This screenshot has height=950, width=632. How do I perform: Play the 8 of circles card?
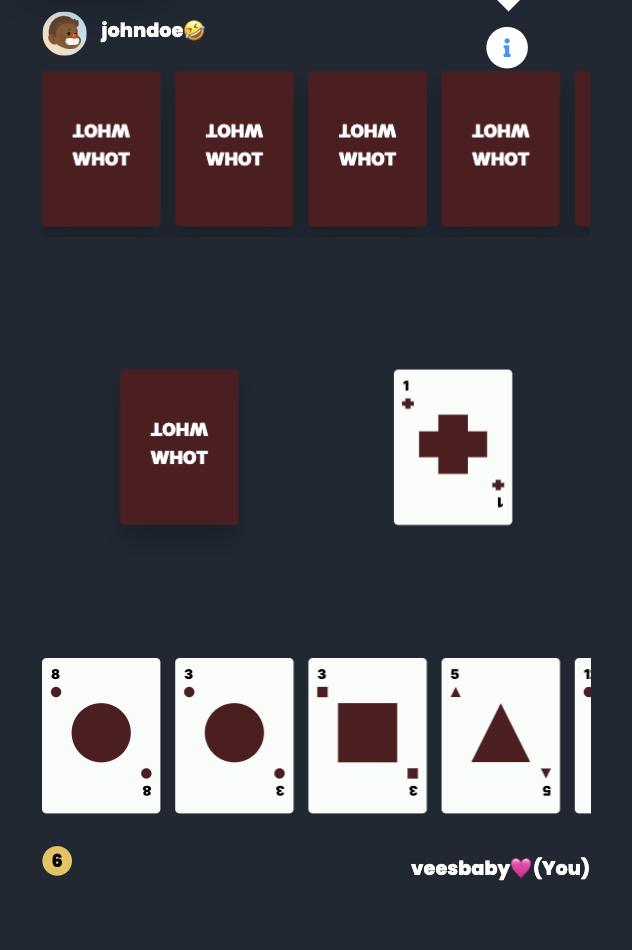coord(101,735)
